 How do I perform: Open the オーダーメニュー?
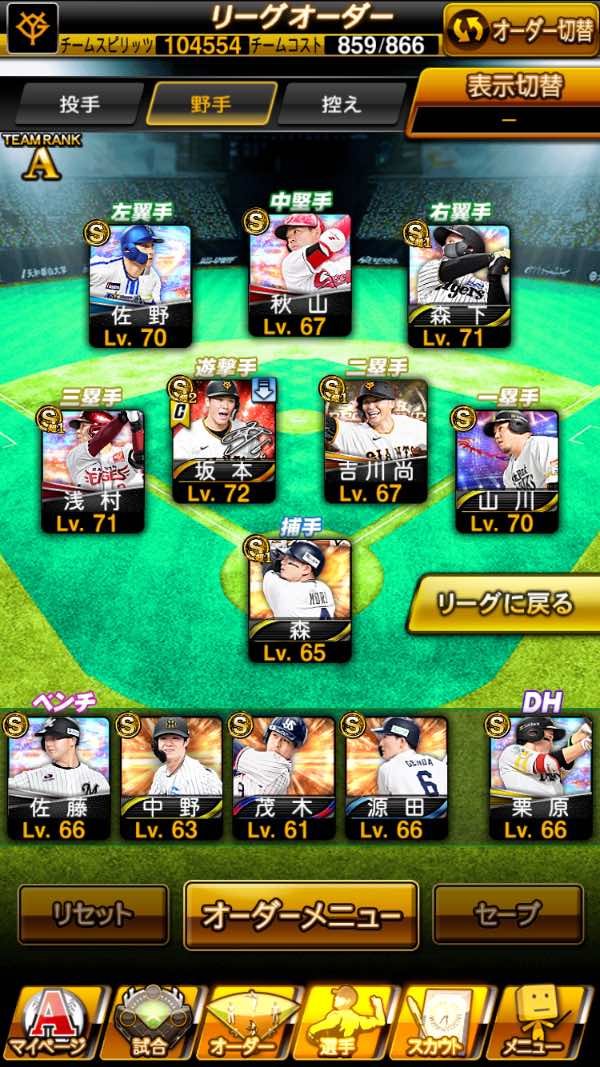(301, 915)
